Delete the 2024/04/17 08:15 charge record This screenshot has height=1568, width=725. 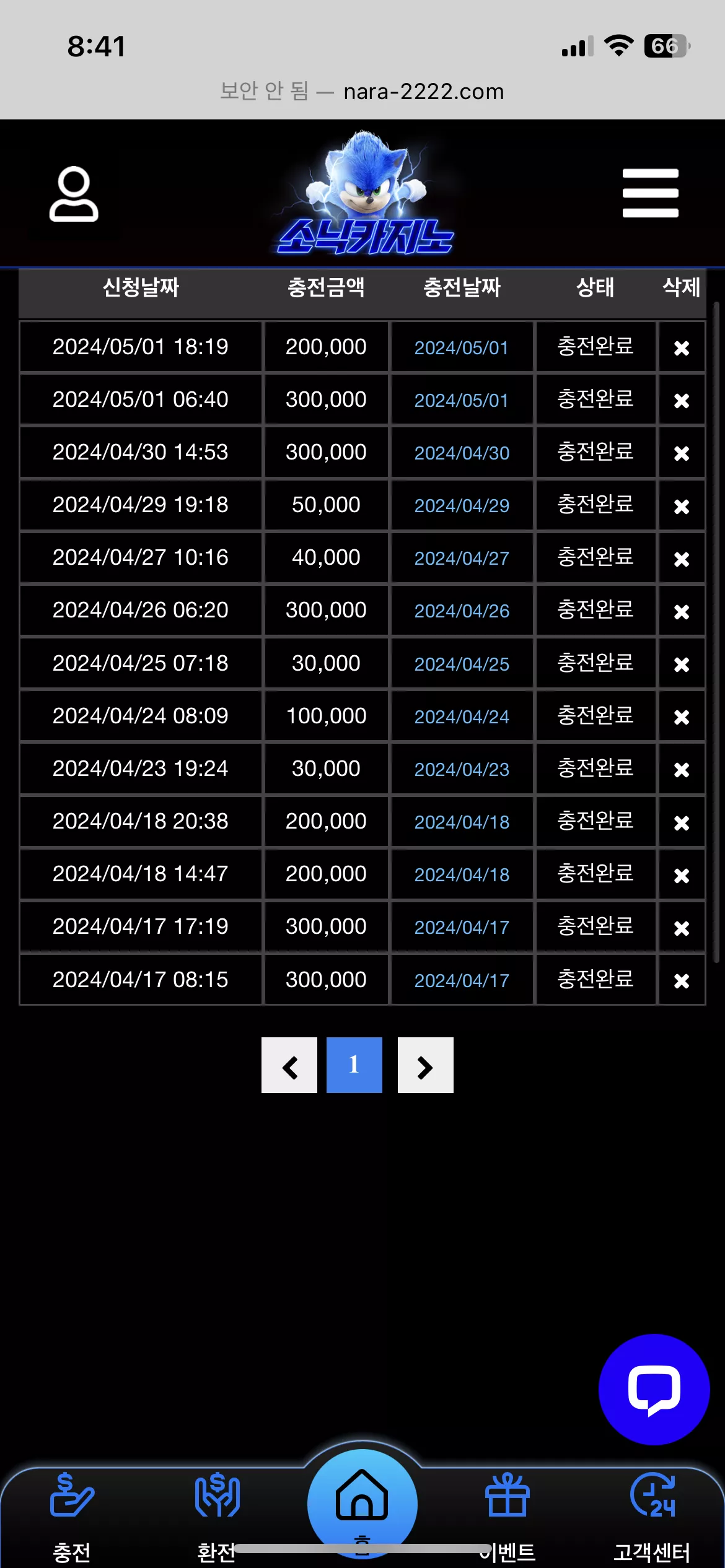coord(682,981)
